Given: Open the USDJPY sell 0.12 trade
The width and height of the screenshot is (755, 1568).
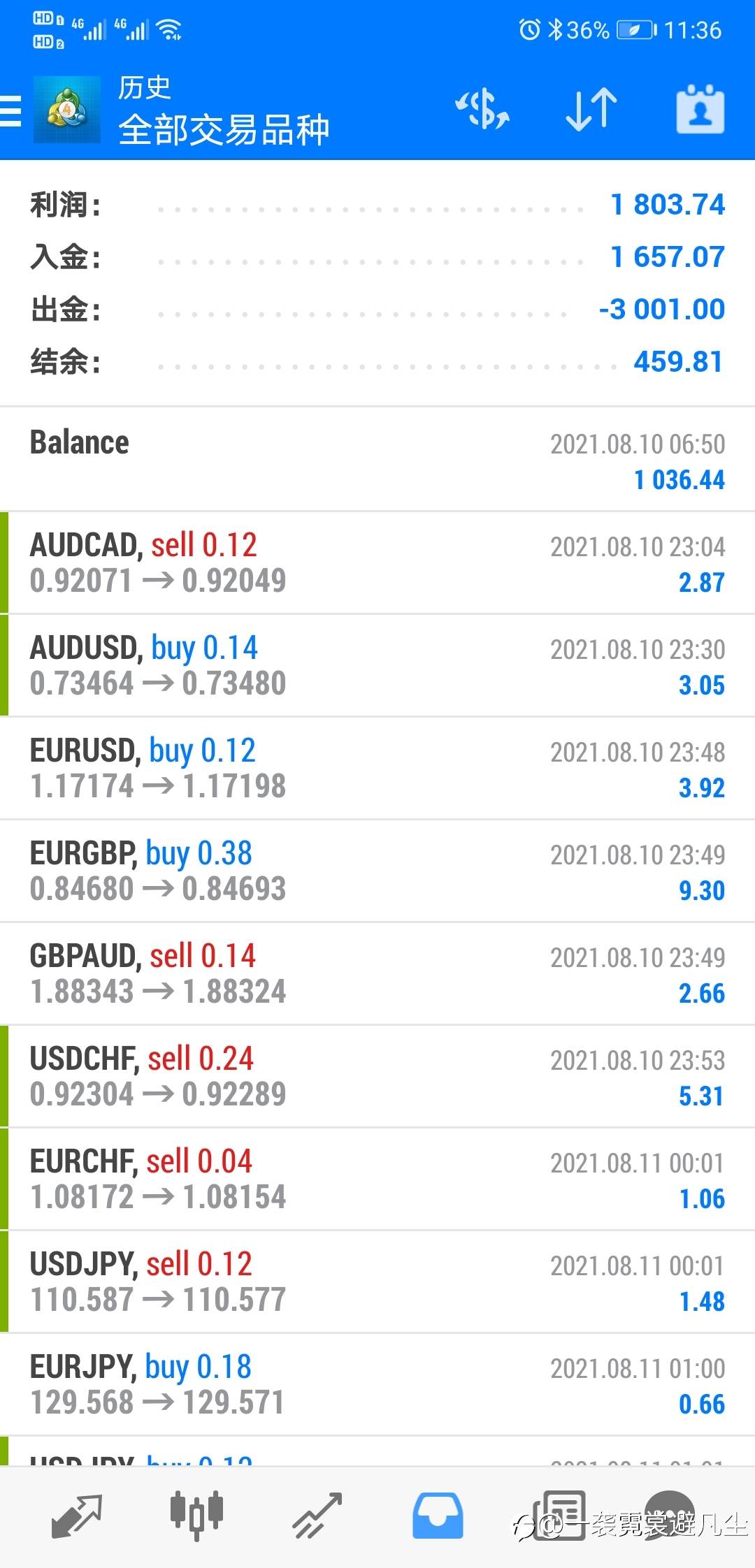Looking at the screenshot, I should 377,1282.
